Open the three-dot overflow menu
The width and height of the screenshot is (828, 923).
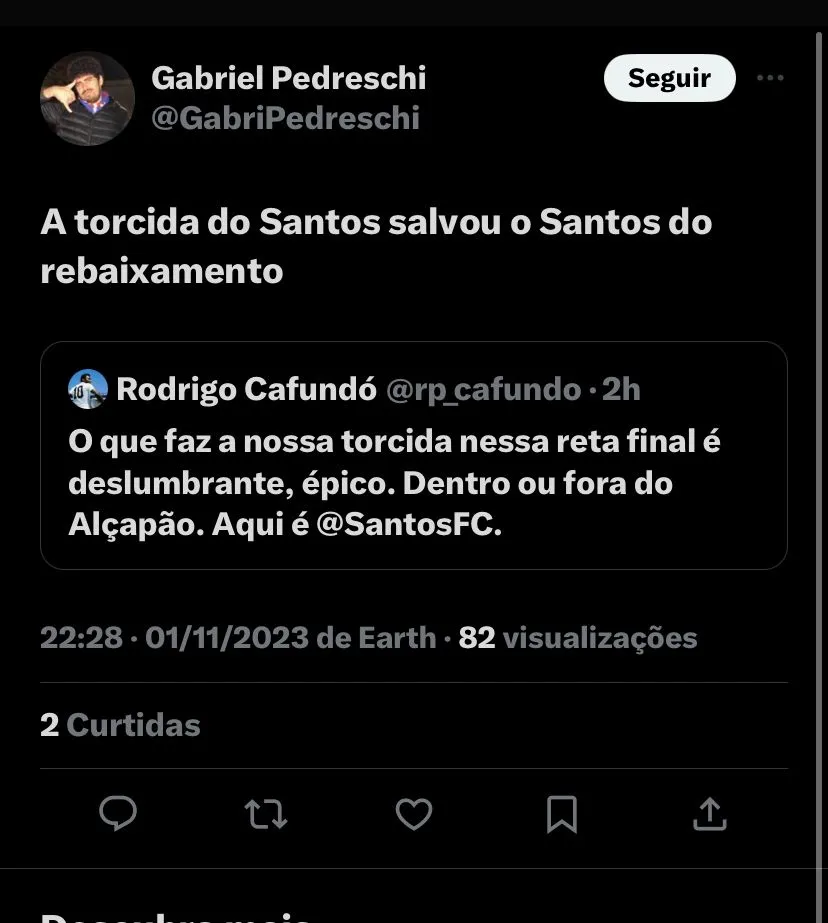(x=770, y=78)
